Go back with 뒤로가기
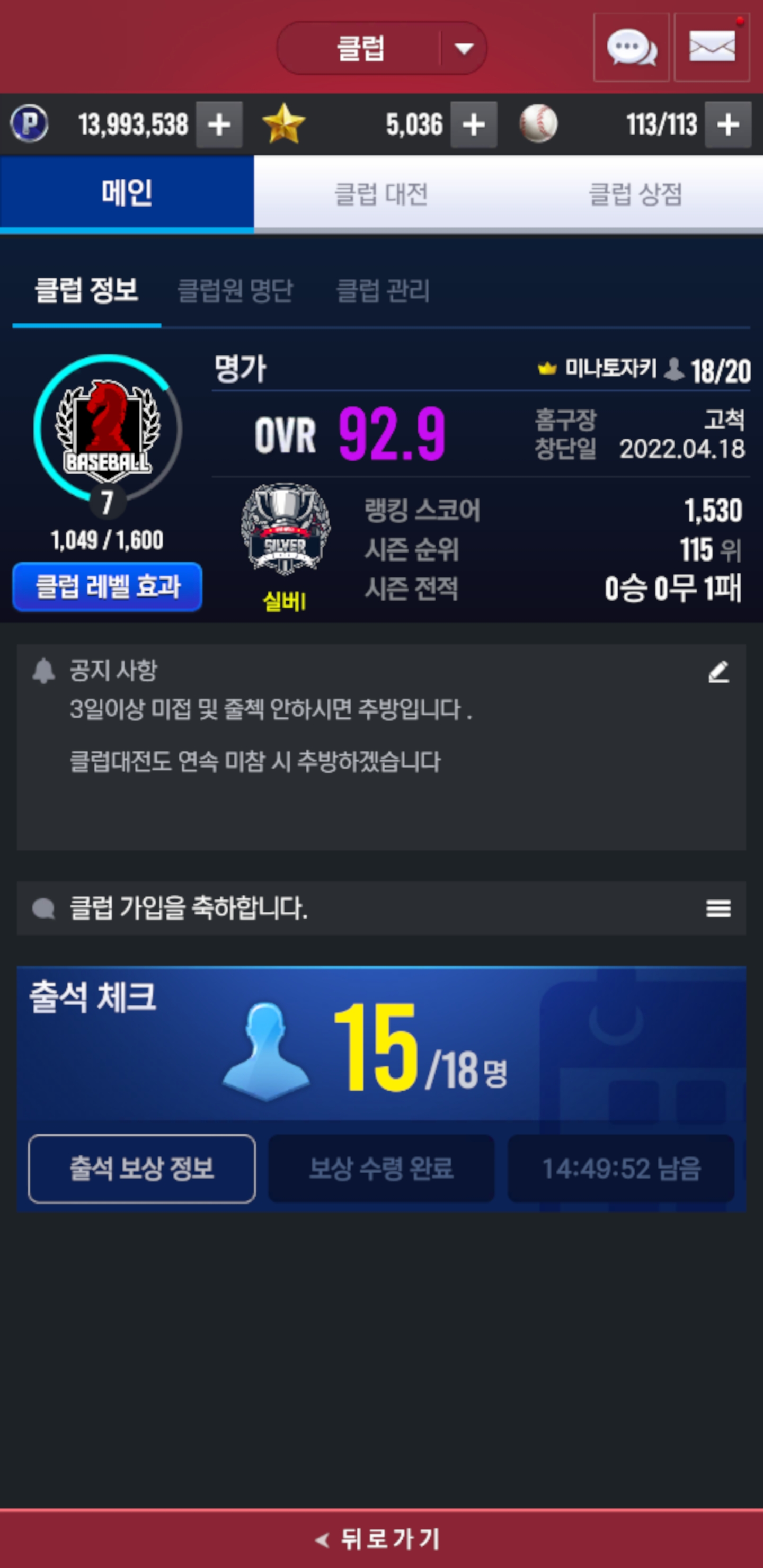This screenshot has width=763, height=1568. [381, 1539]
